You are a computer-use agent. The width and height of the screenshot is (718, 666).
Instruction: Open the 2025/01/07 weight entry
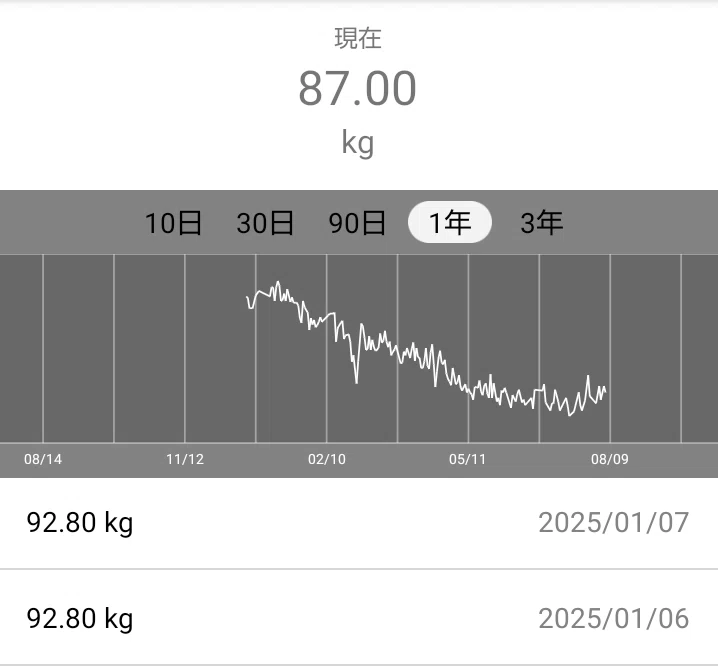359,523
